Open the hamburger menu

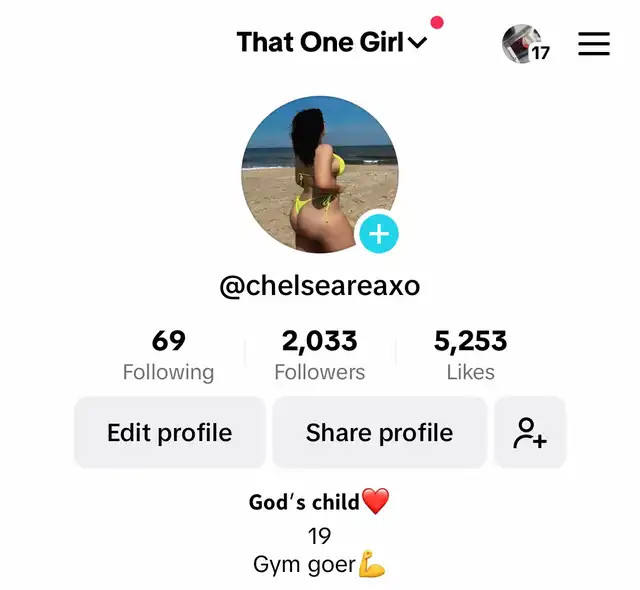594,44
